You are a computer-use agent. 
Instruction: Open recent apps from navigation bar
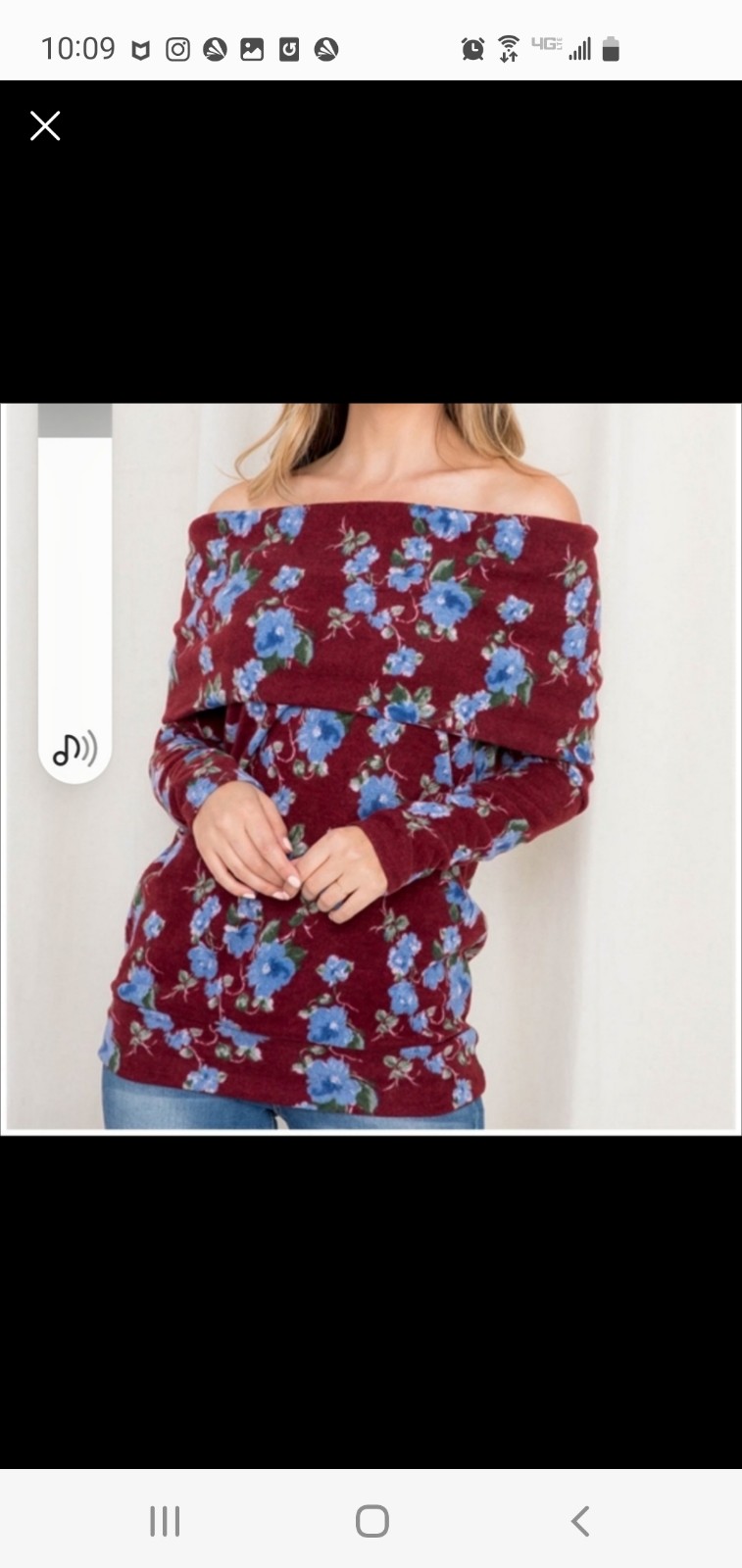click(x=165, y=1521)
